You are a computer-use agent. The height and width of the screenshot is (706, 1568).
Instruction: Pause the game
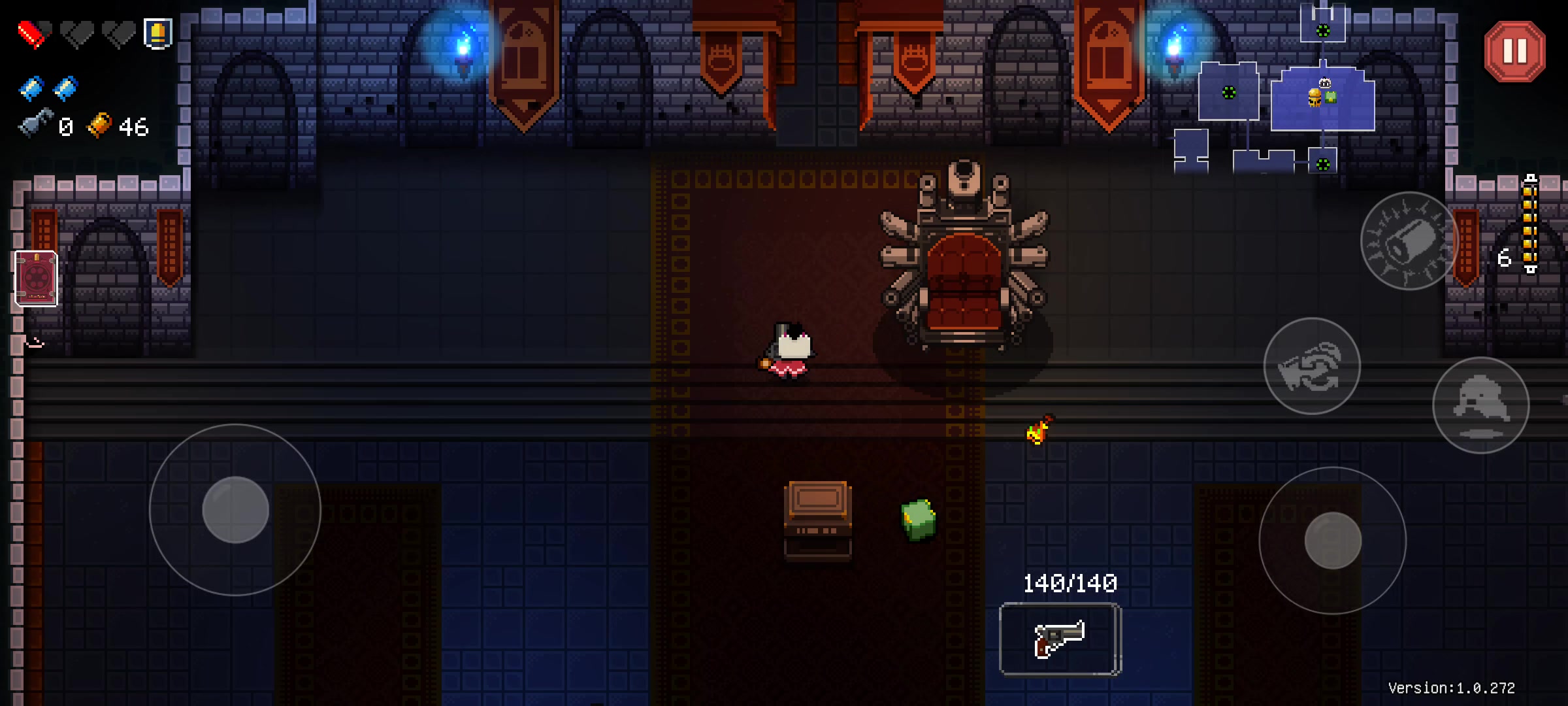[1514, 52]
